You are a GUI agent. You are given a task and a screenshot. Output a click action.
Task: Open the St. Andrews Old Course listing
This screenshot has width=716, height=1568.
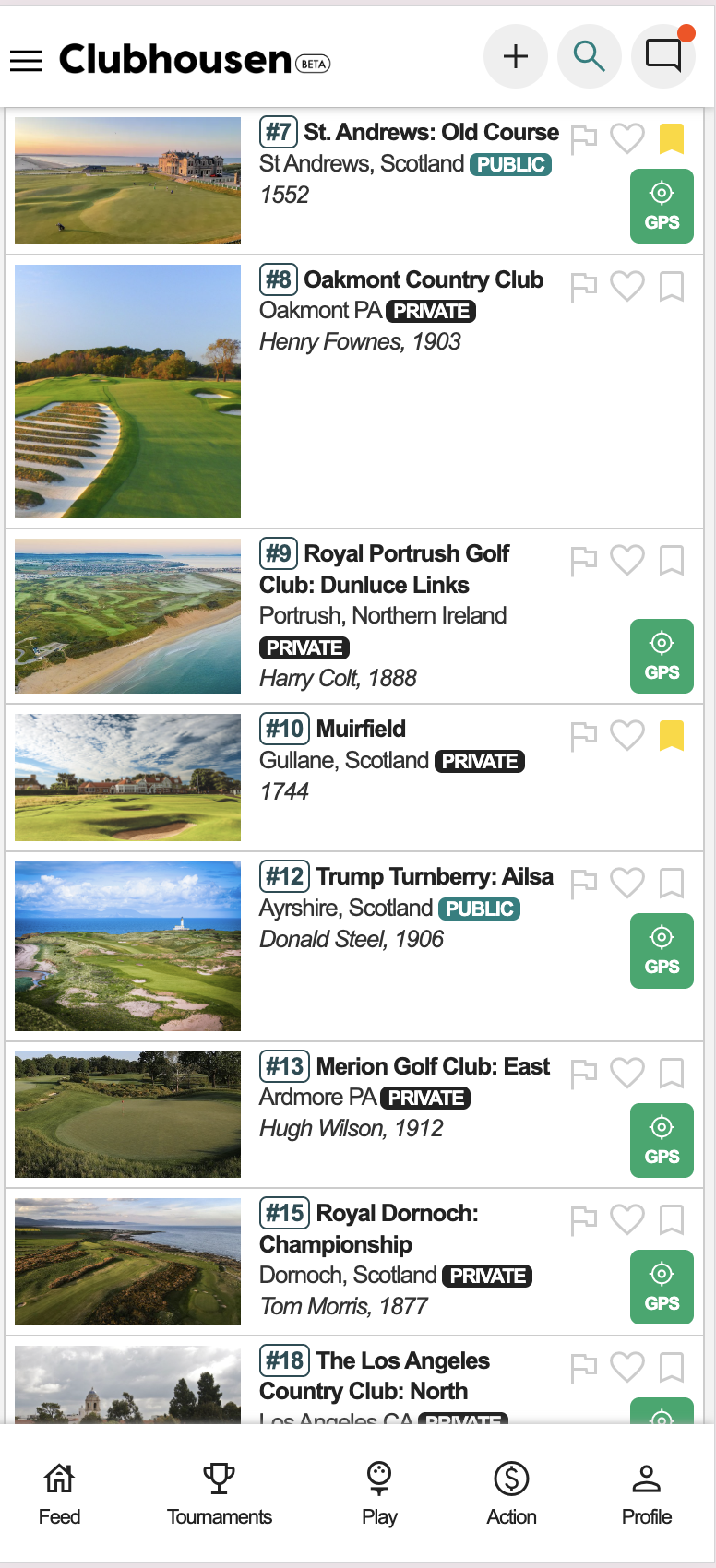[x=429, y=132]
